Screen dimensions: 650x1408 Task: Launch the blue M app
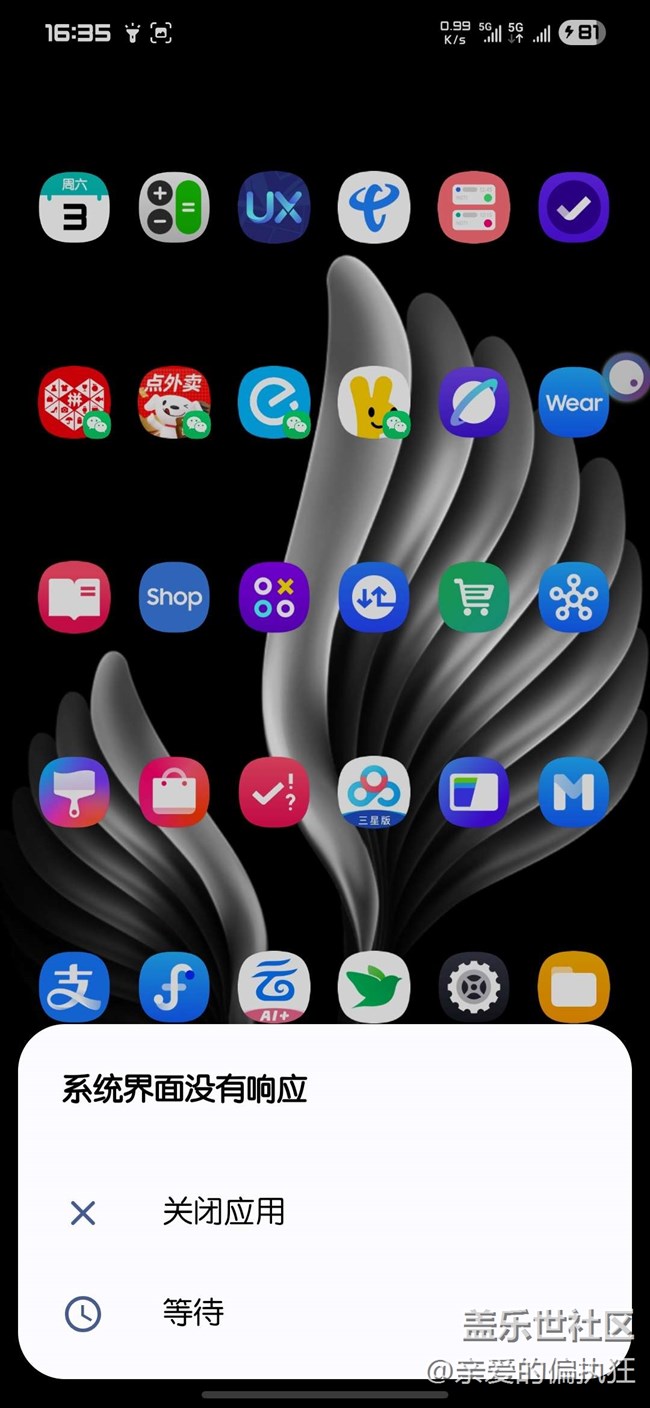573,792
